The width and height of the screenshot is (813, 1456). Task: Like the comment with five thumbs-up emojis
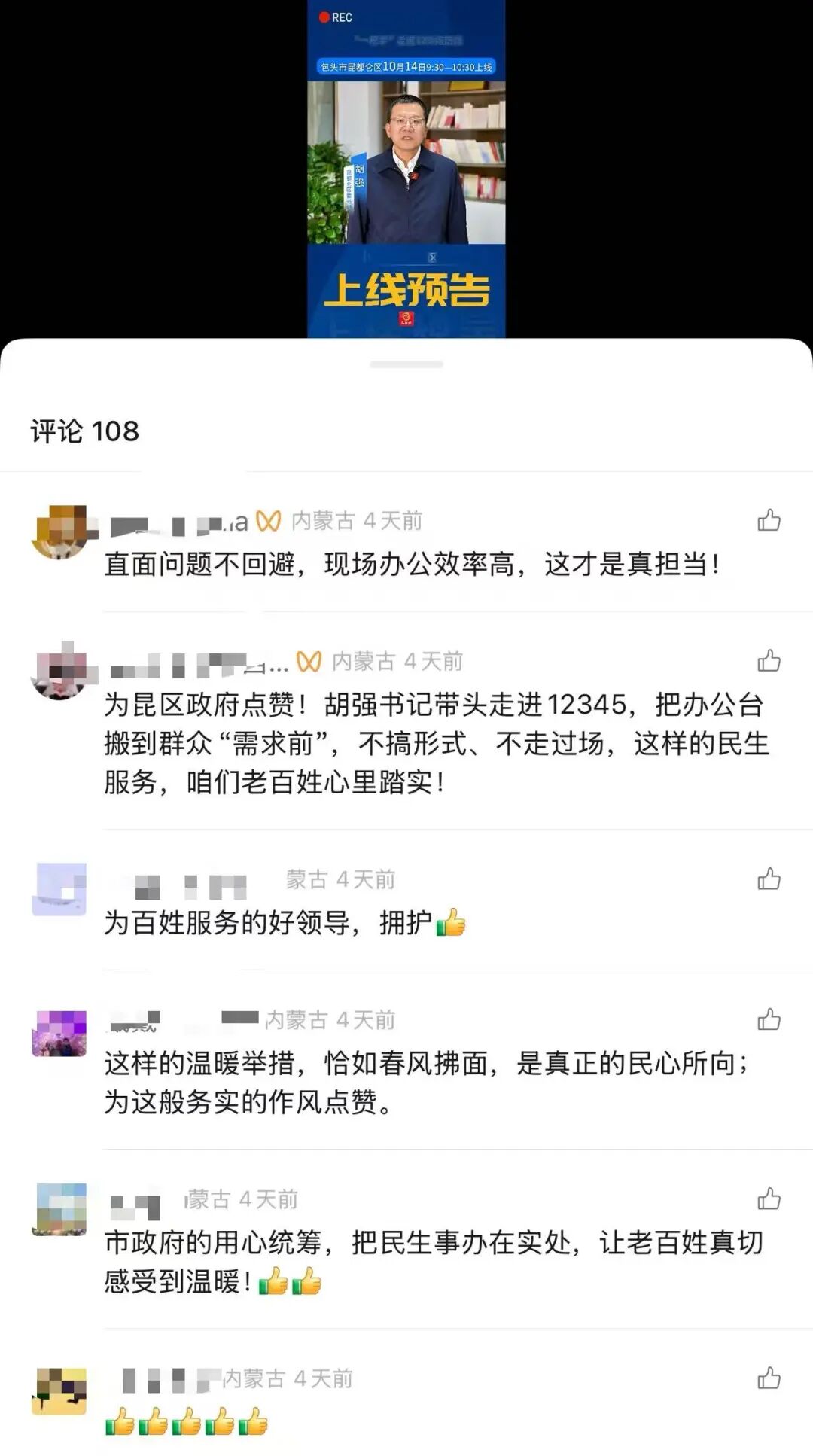[769, 1378]
